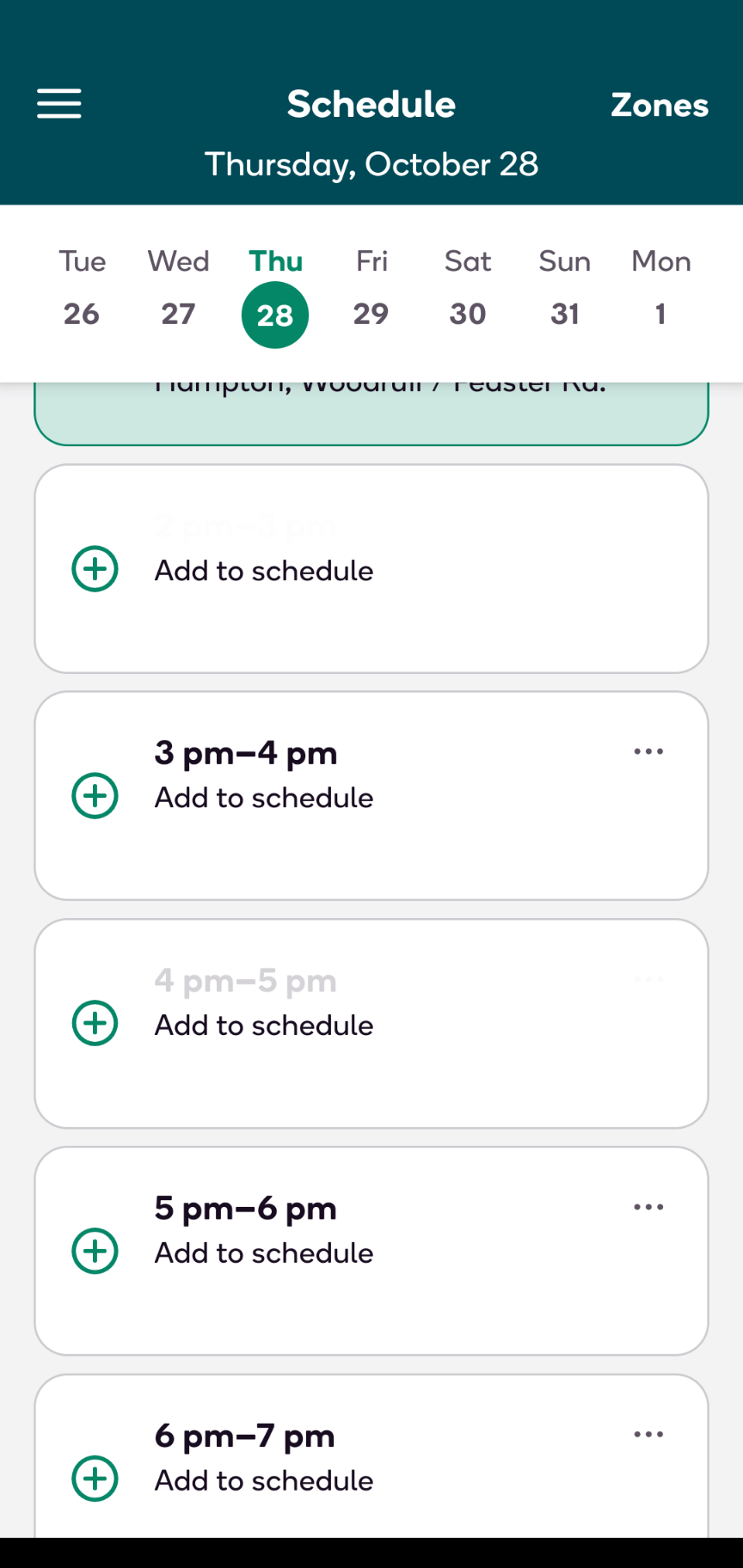The image size is (743, 1568).
Task: Click the plus icon on the 5 pm–6 pm slot
Action: tap(95, 1252)
